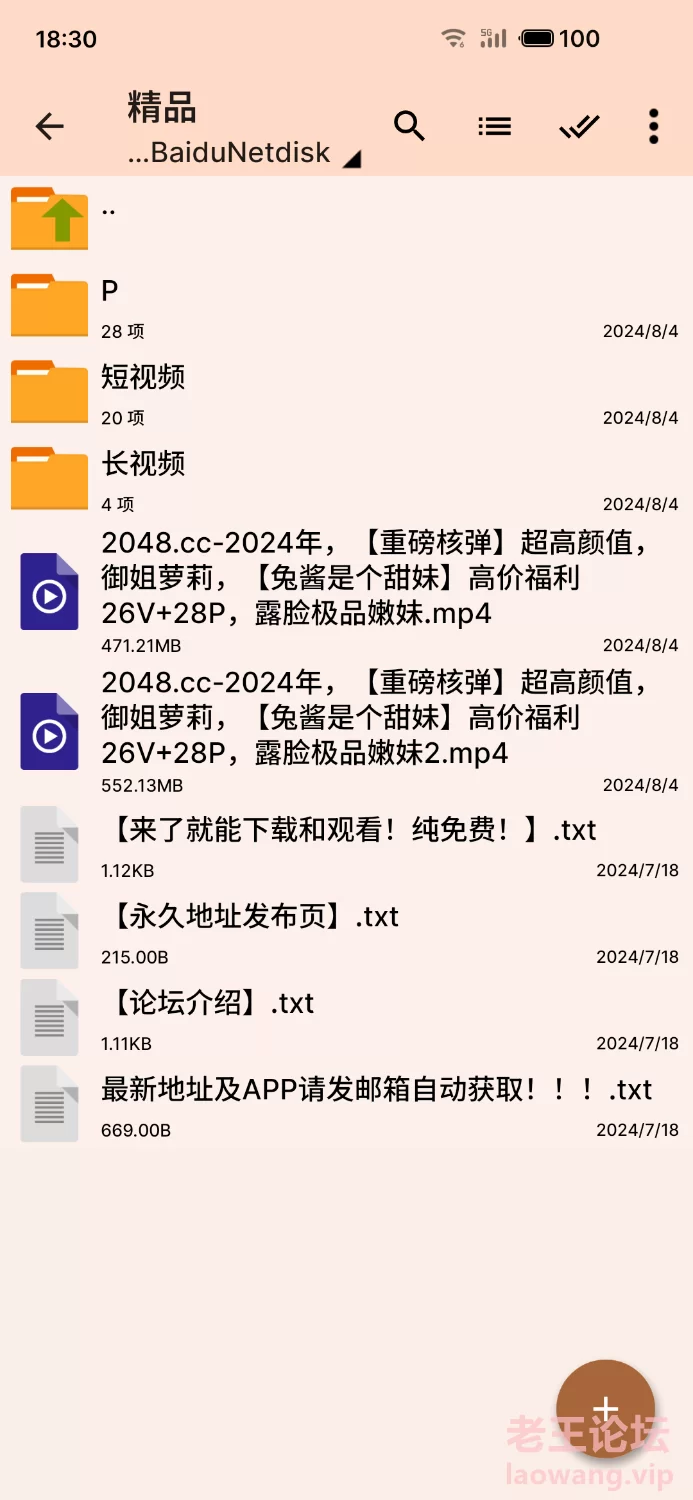This screenshot has height=1500, width=693.
Task: Open the 短视频 folder
Action: [346, 392]
